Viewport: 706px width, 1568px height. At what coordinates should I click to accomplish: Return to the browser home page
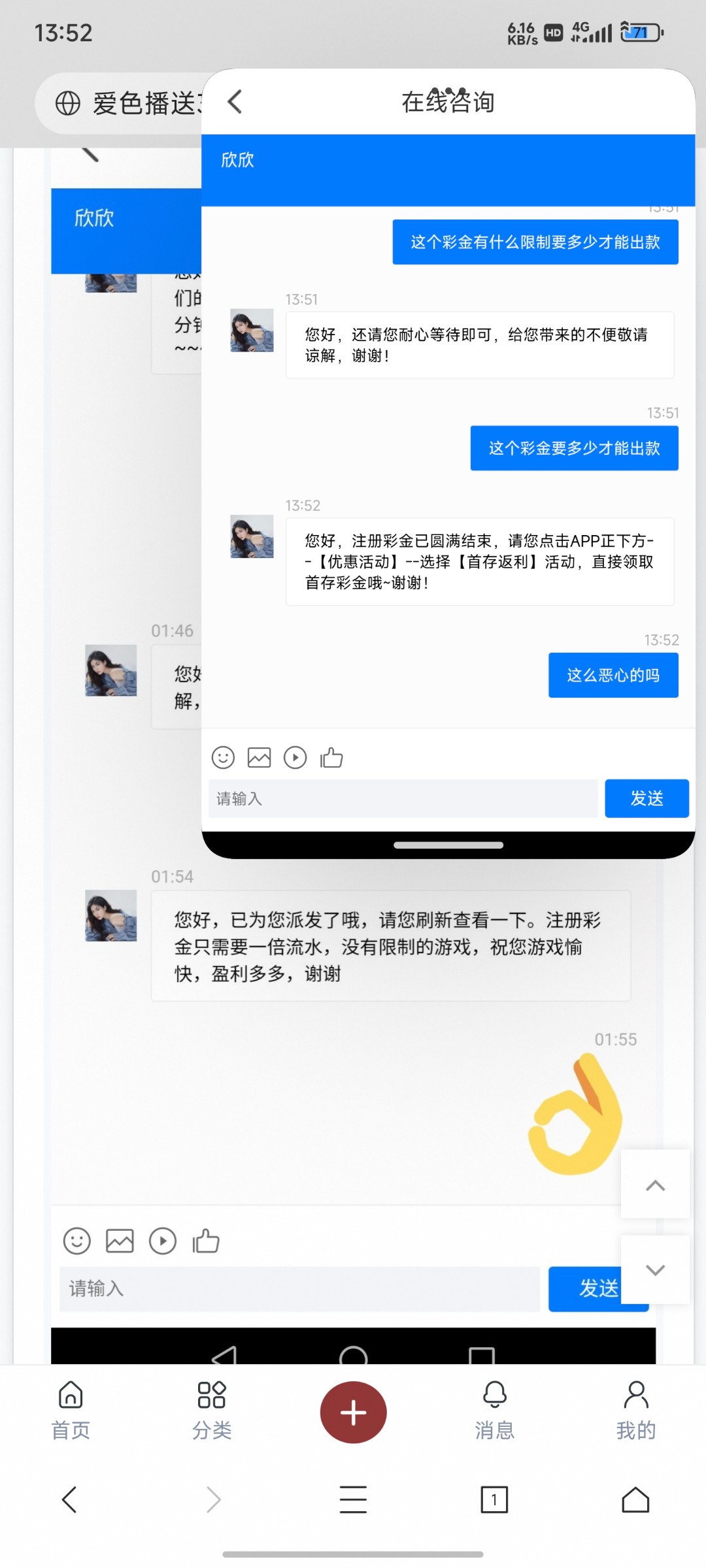coord(635,1499)
